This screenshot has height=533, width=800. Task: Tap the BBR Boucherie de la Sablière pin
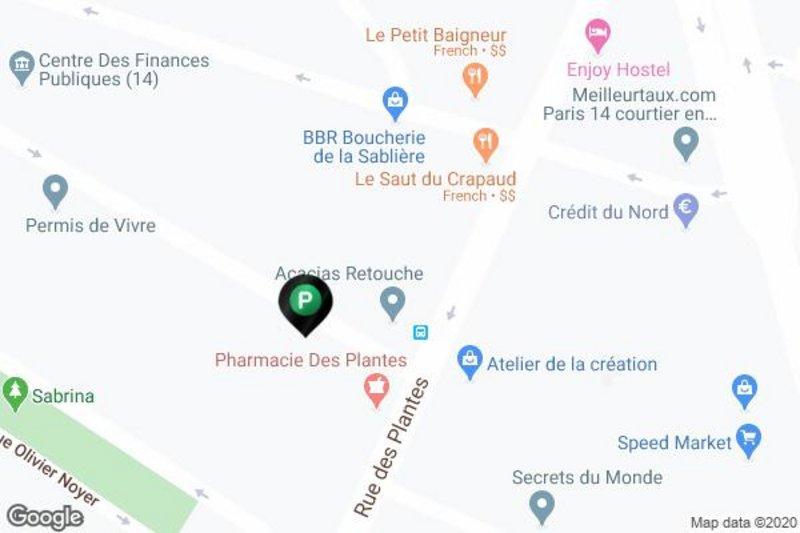396,101
